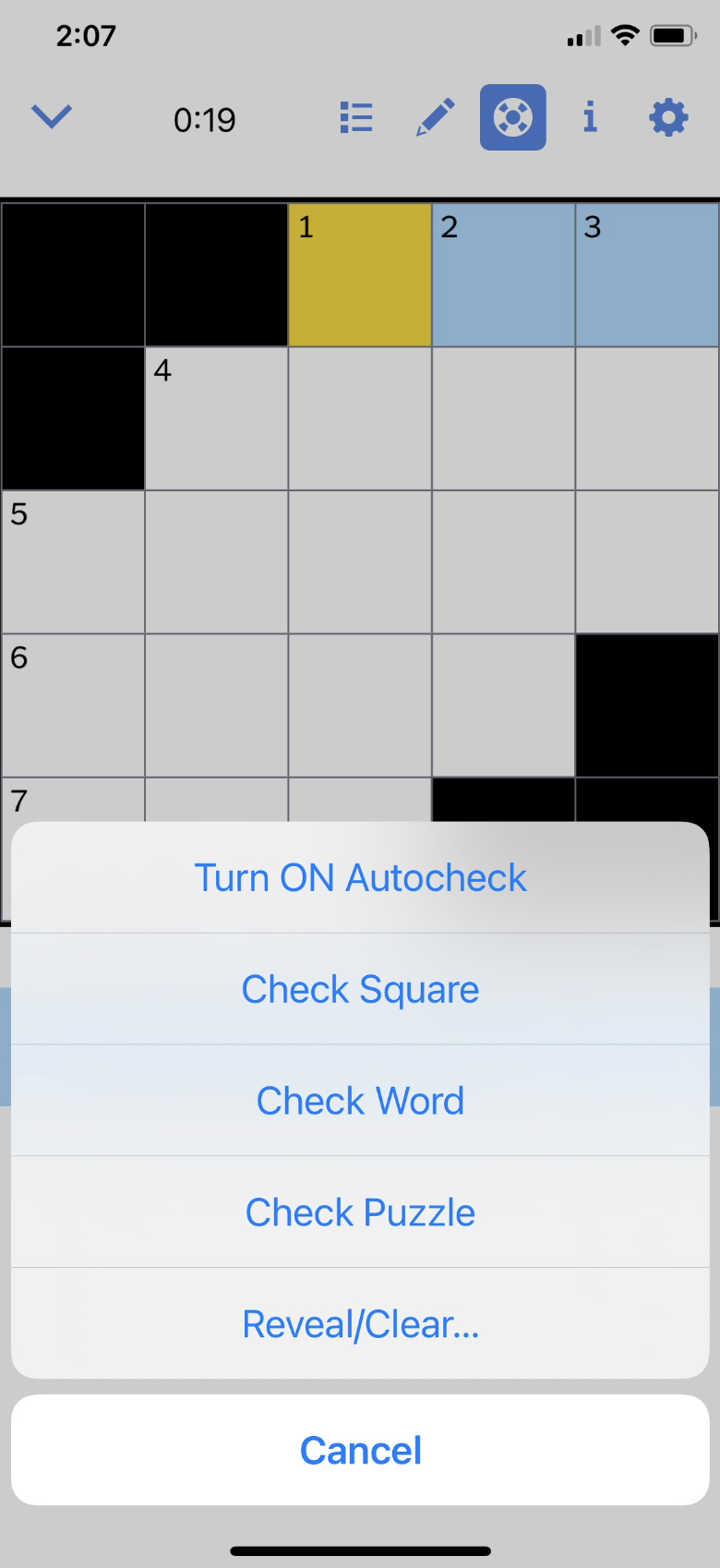Select Check Puzzle
This screenshot has width=720, height=1568.
[x=360, y=1212]
